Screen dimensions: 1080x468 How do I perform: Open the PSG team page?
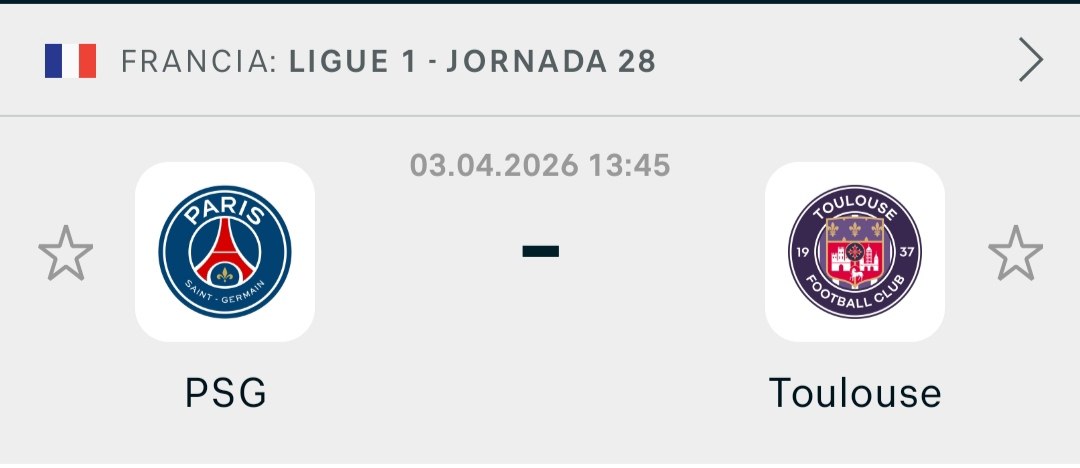point(225,252)
